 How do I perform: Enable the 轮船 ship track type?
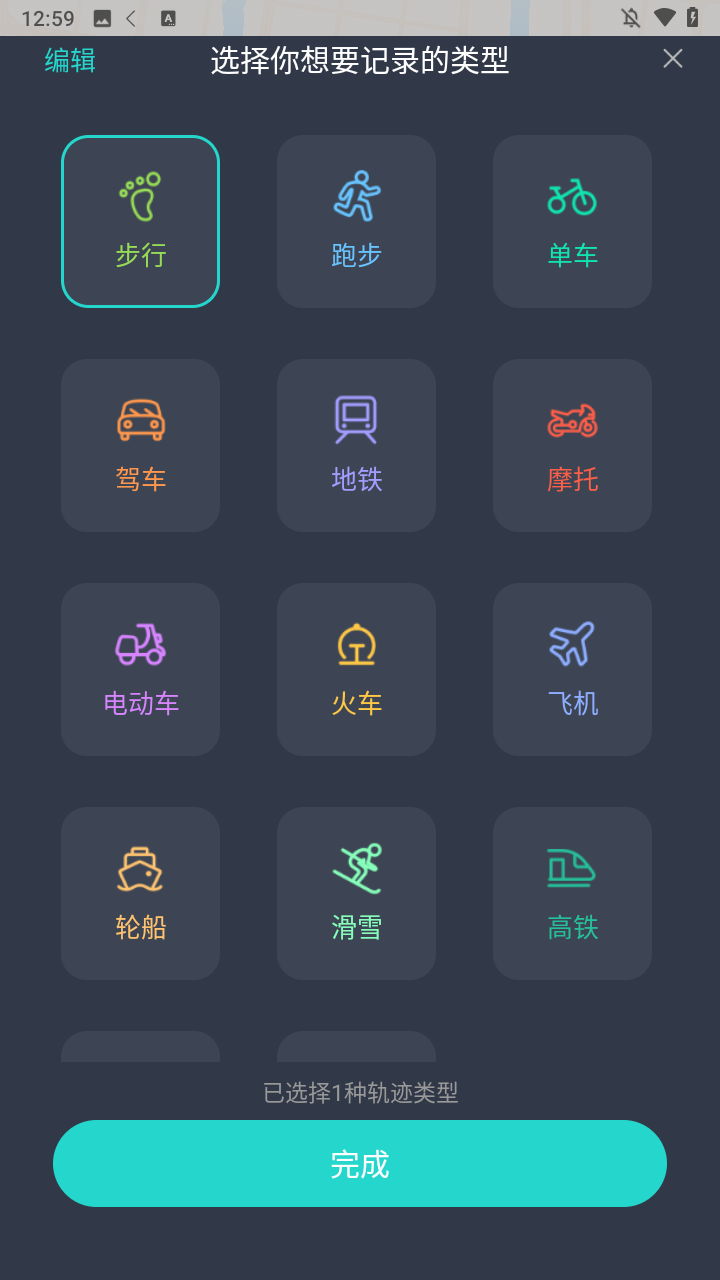click(140, 892)
